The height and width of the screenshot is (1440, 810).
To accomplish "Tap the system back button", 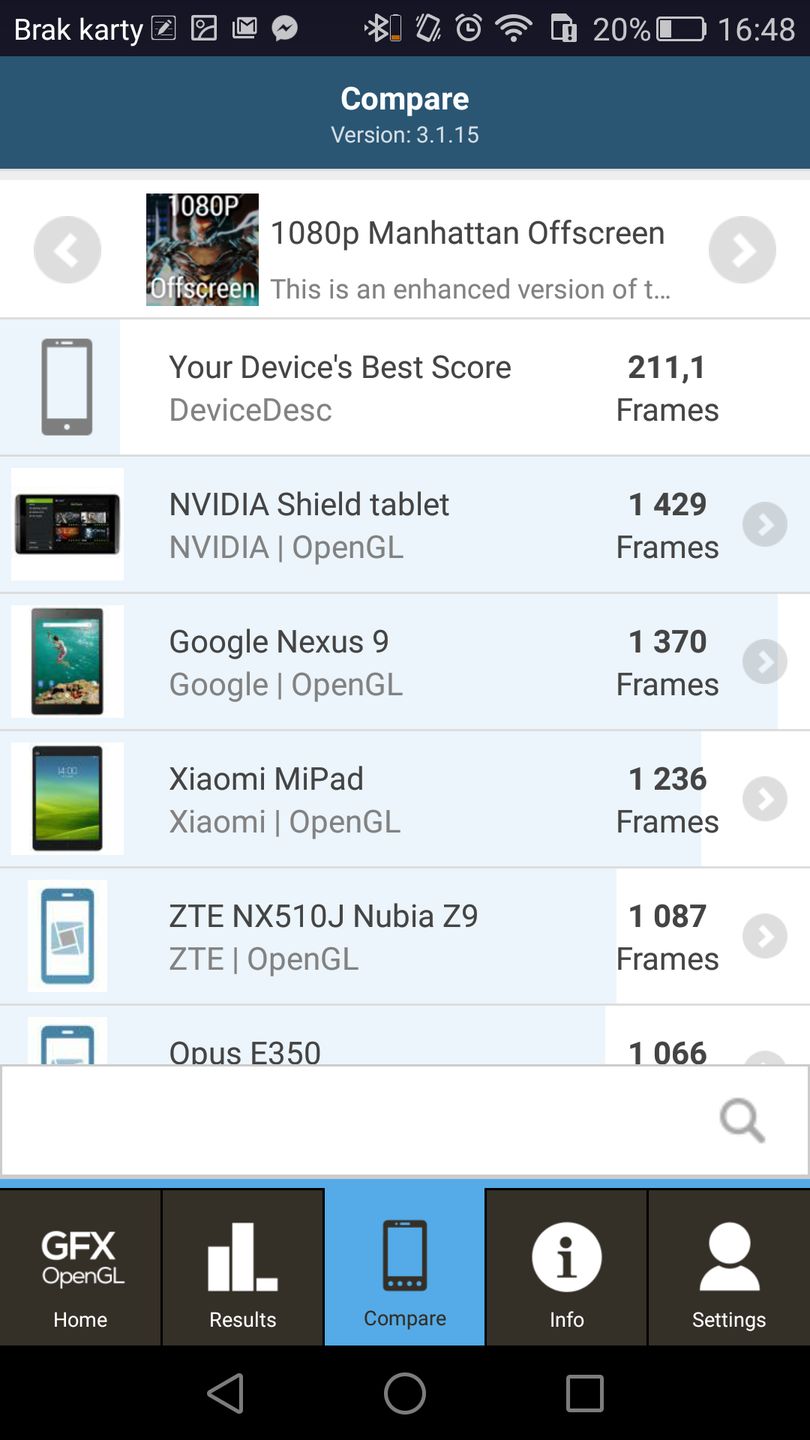I will pos(226,1393).
